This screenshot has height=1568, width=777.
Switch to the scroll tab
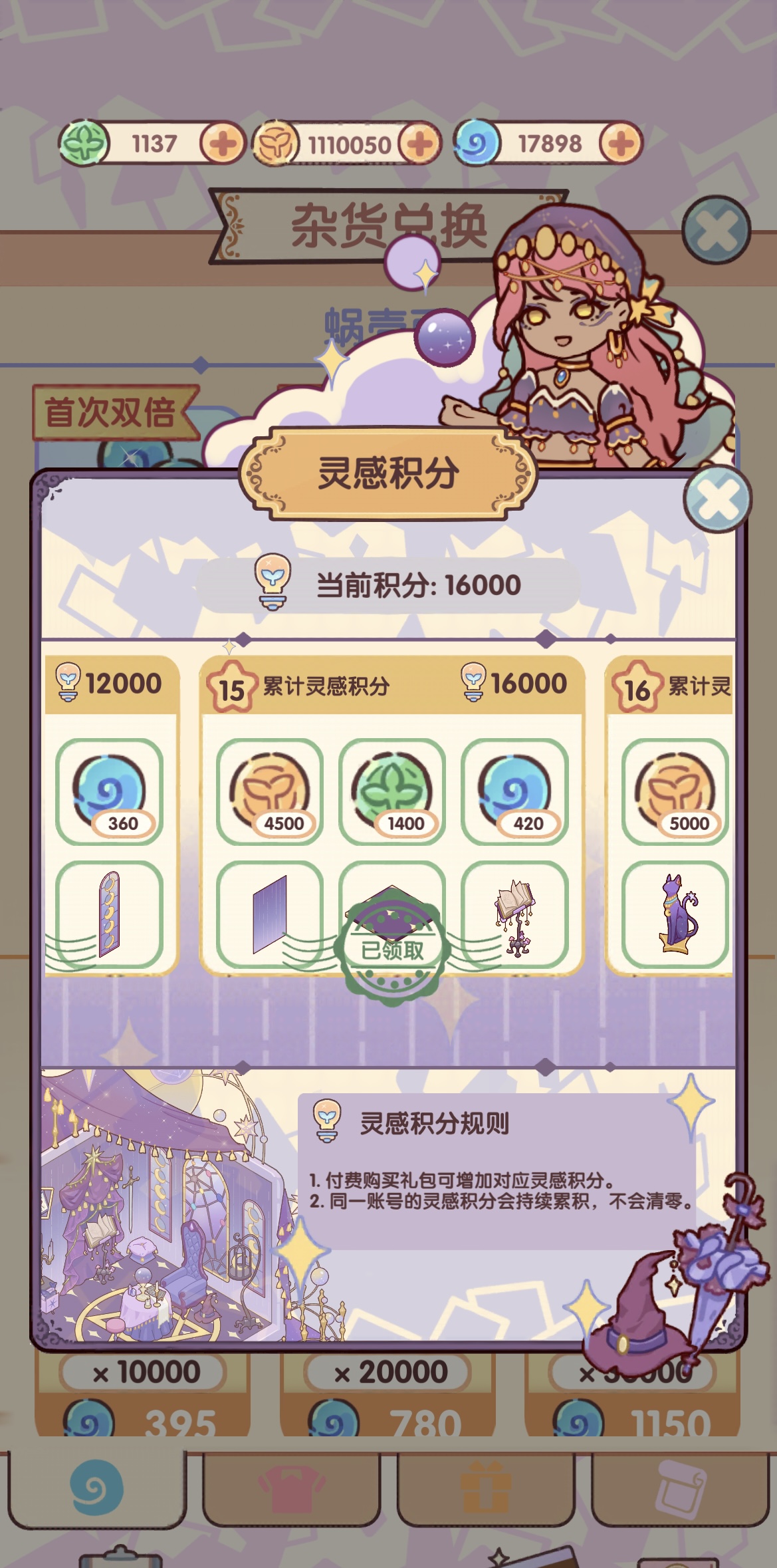[680, 1487]
